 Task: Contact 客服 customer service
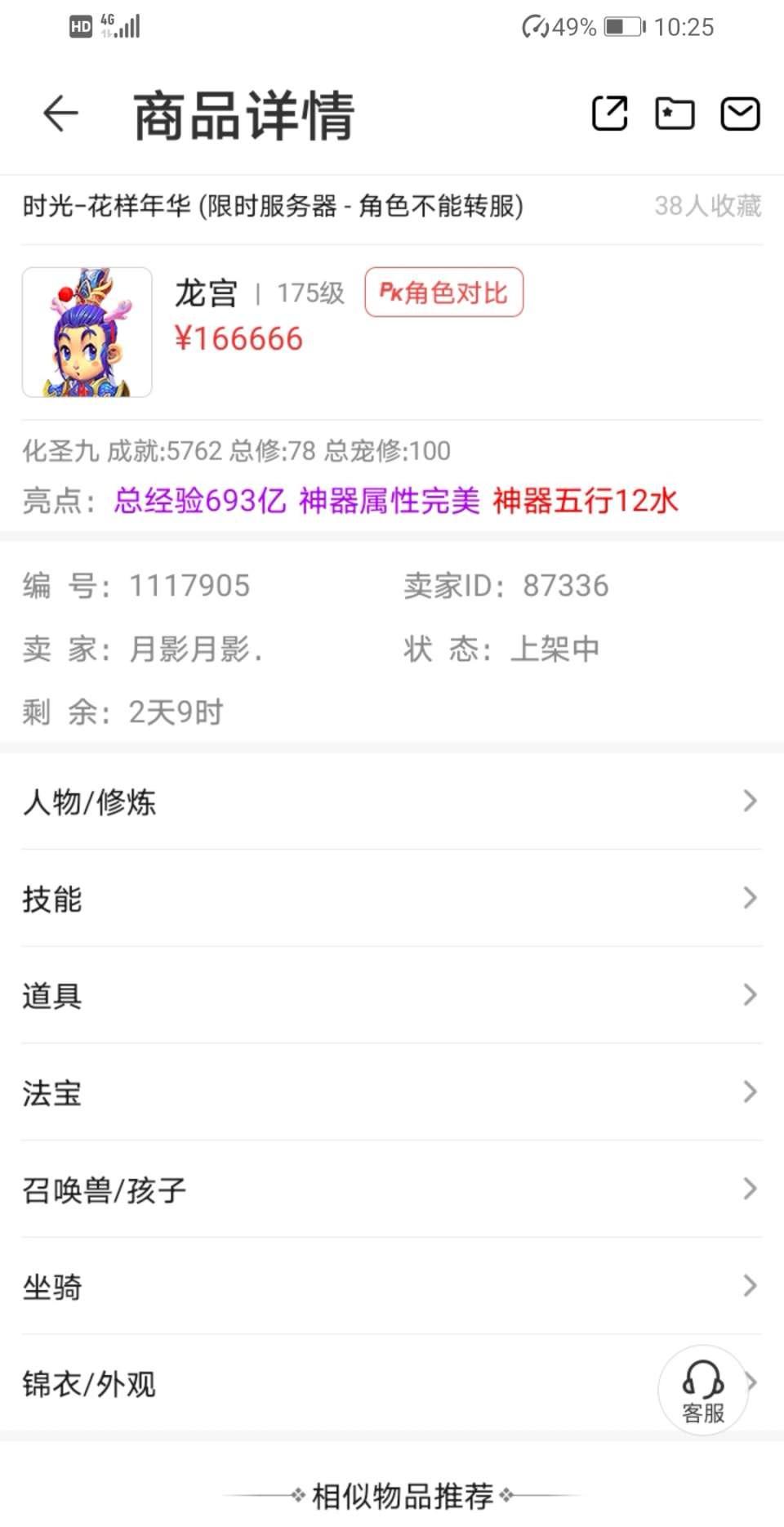click(x=703, y=1390)
